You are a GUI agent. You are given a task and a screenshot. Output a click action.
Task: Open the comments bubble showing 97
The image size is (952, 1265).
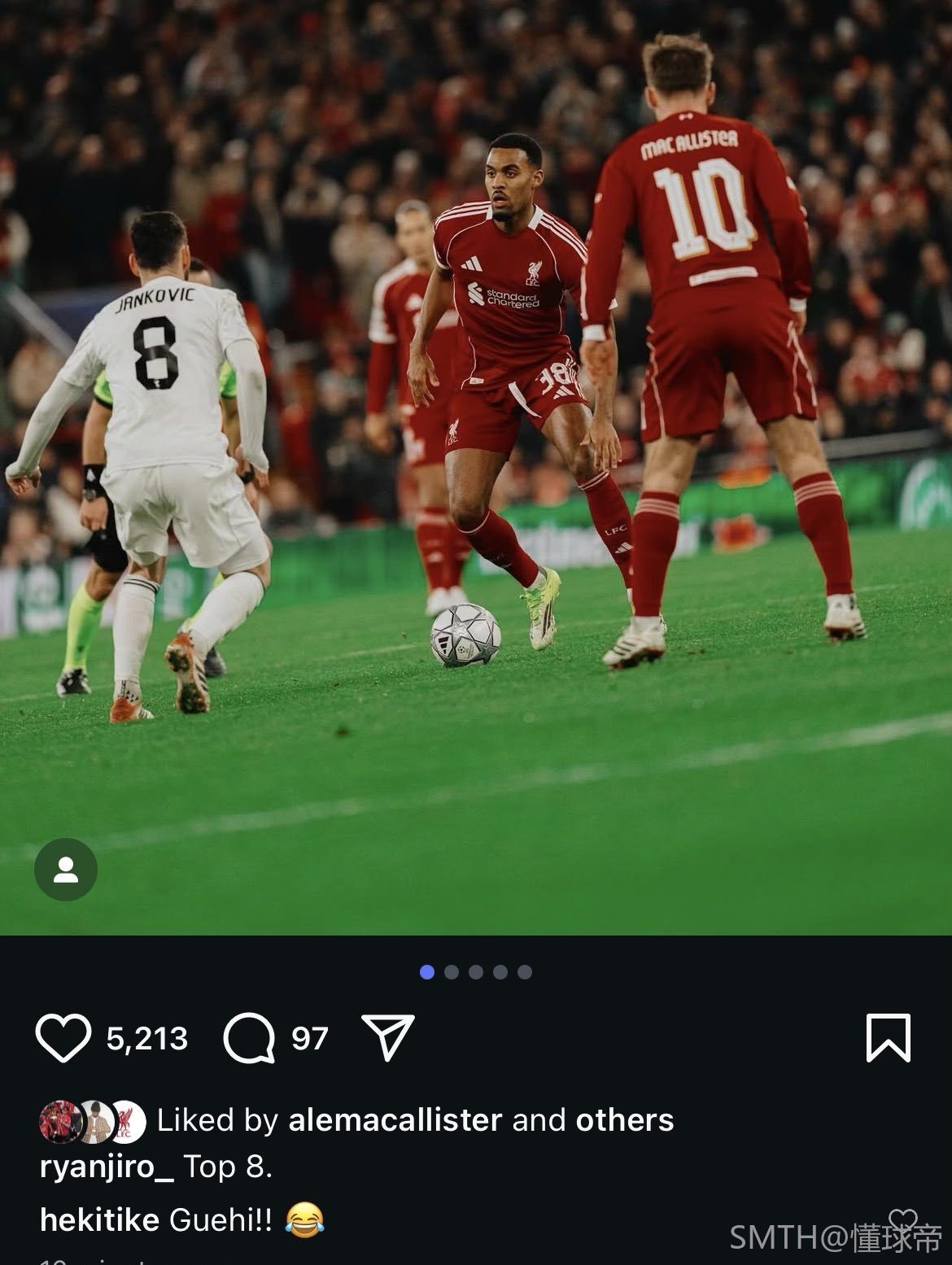[x=249, y=1038]
